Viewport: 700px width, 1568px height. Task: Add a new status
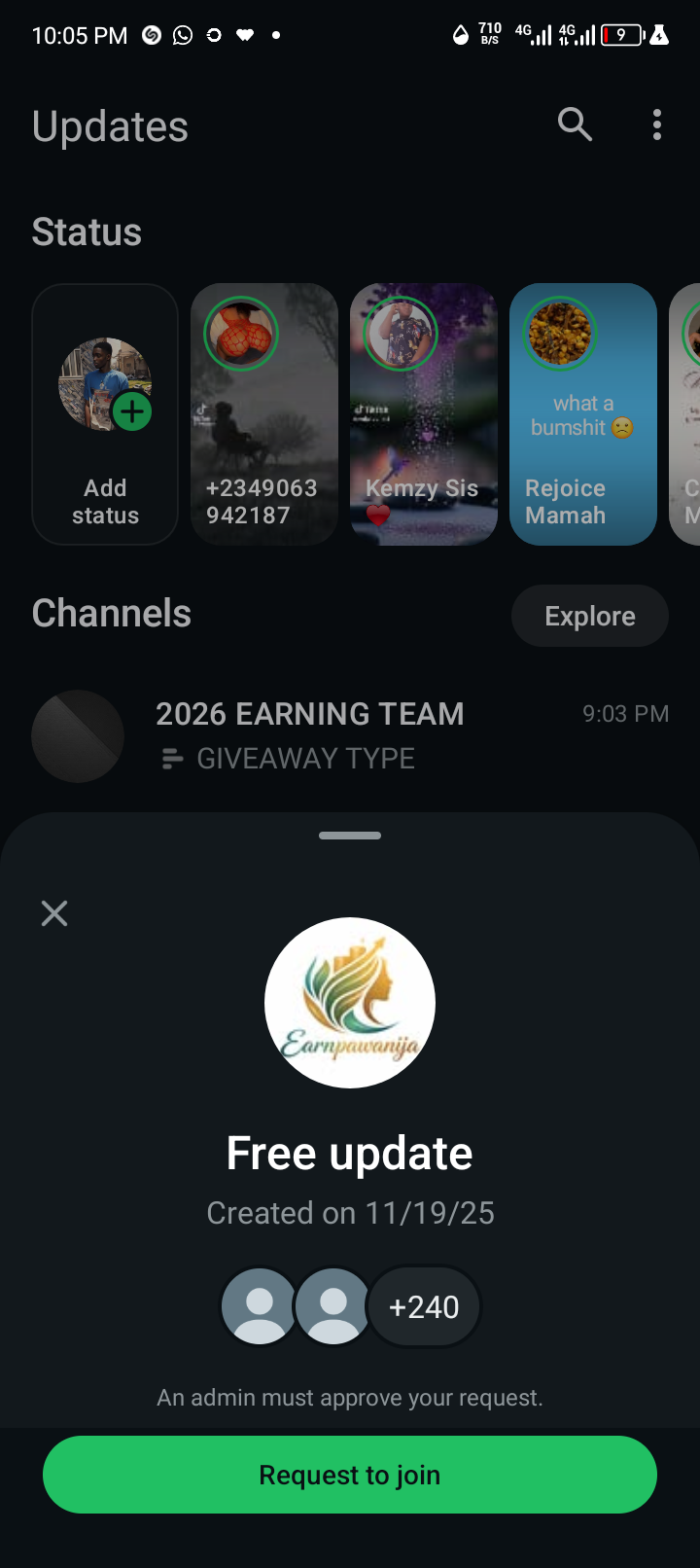click(x=105, y=414)
